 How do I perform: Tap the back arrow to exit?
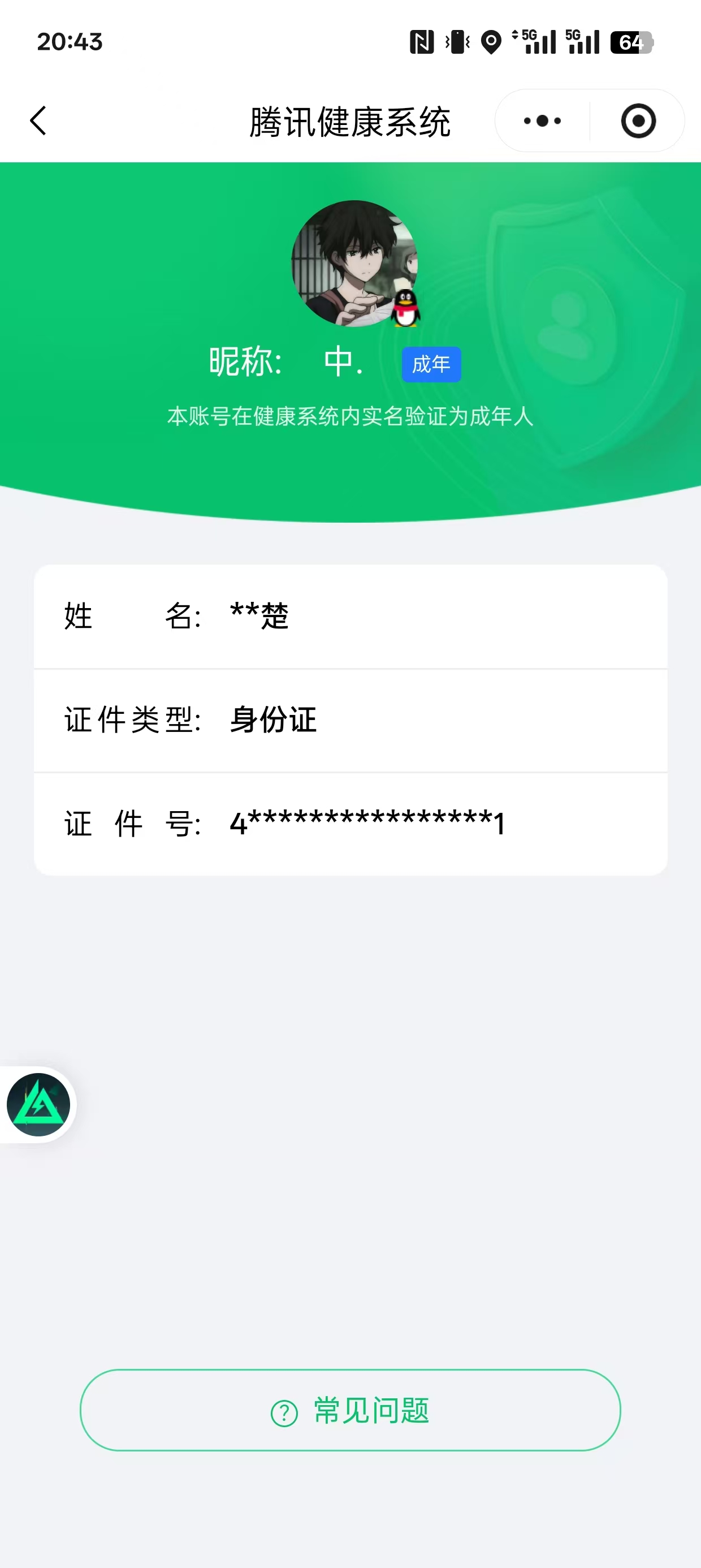38,120
